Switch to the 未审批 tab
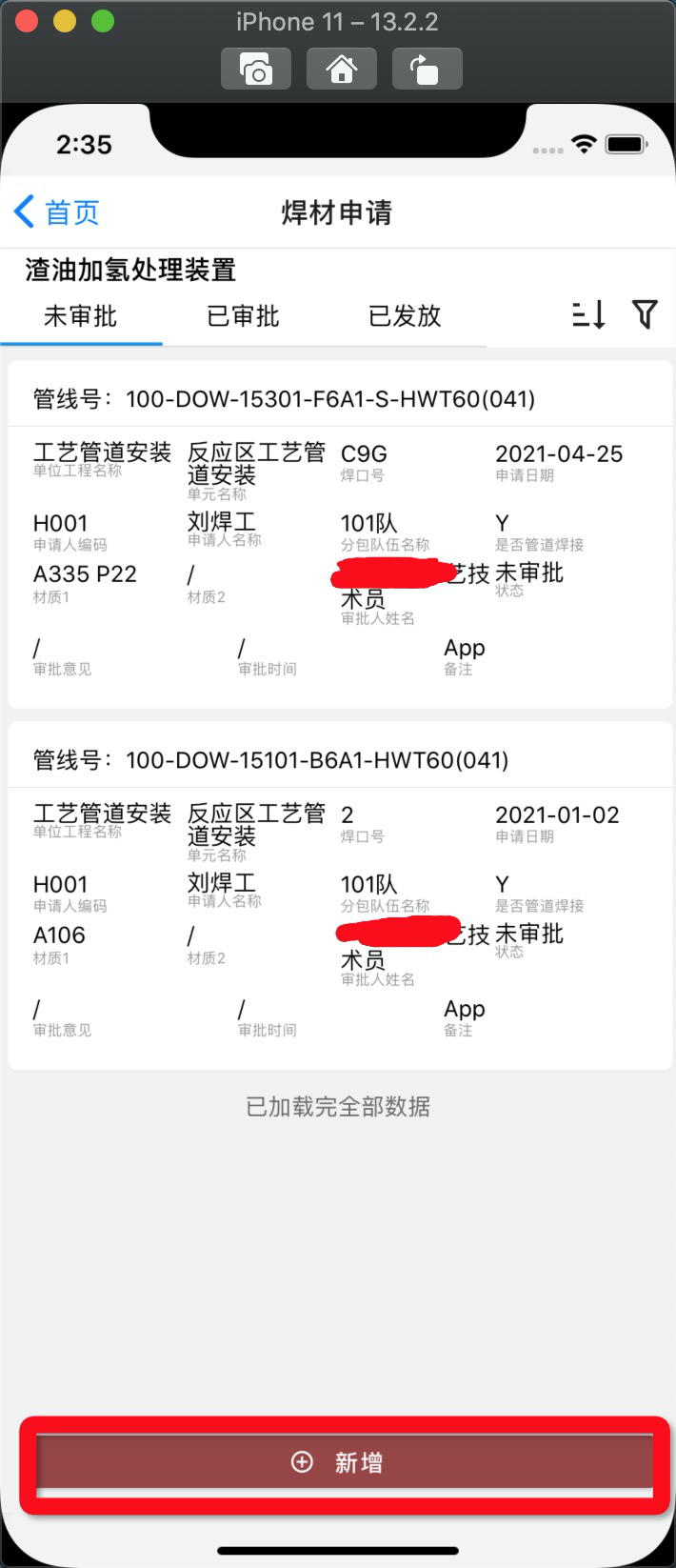 coord(81,316)
